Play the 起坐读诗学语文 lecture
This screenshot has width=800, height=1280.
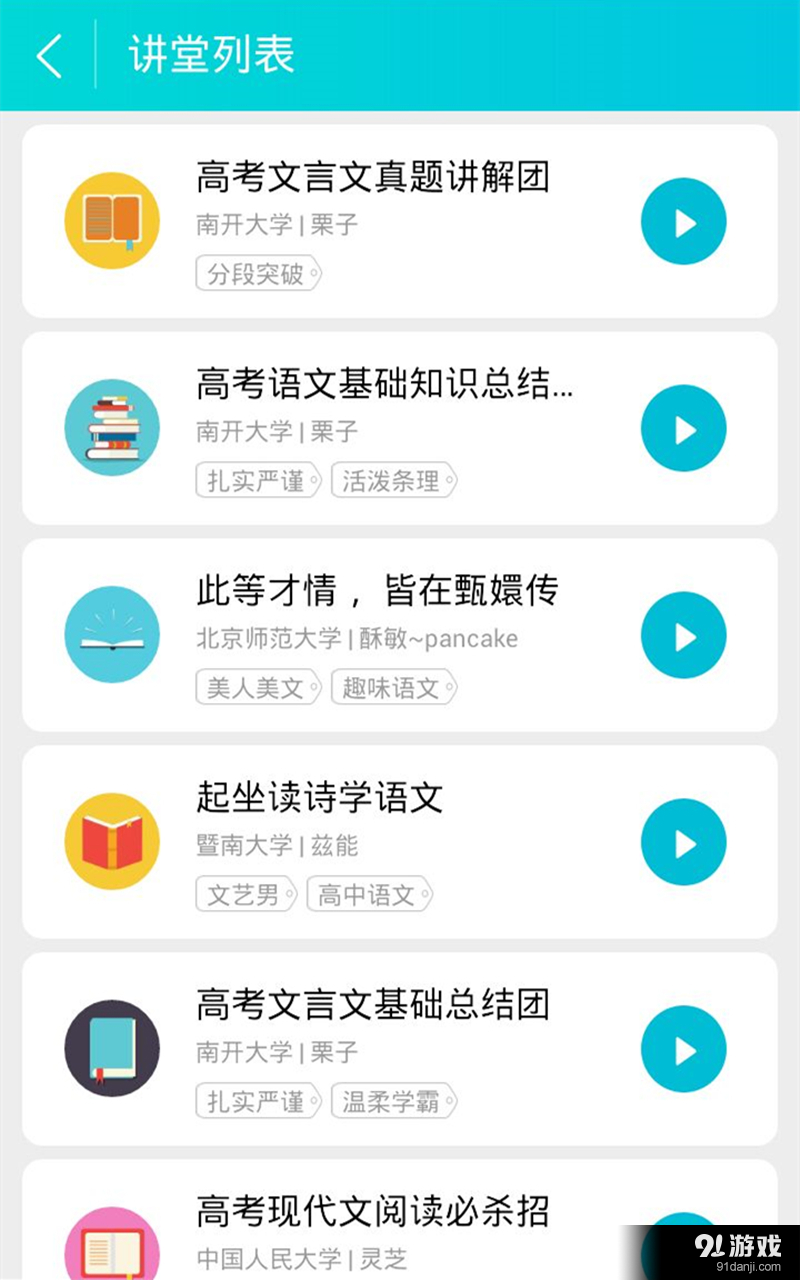click(x=683, y=843)
